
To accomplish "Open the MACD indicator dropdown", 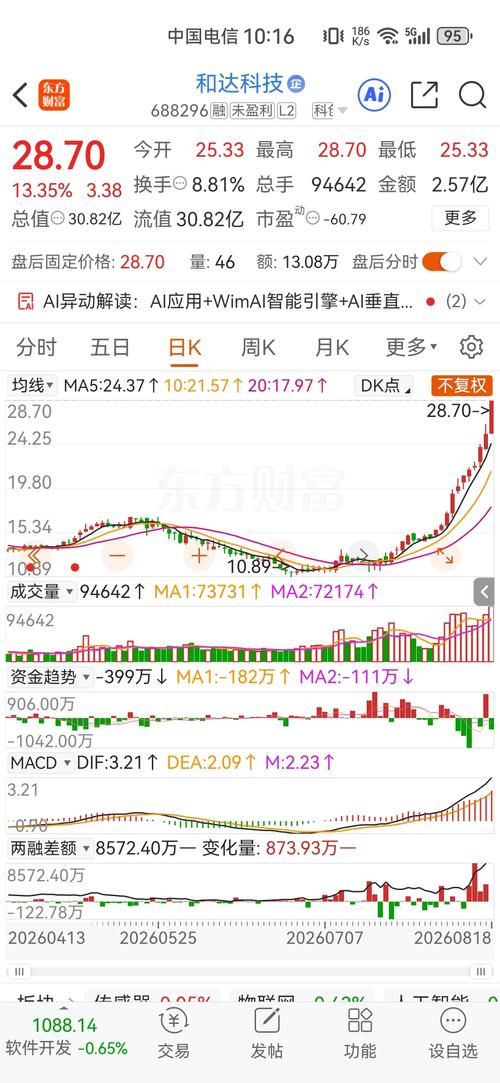I will point(41,763).
